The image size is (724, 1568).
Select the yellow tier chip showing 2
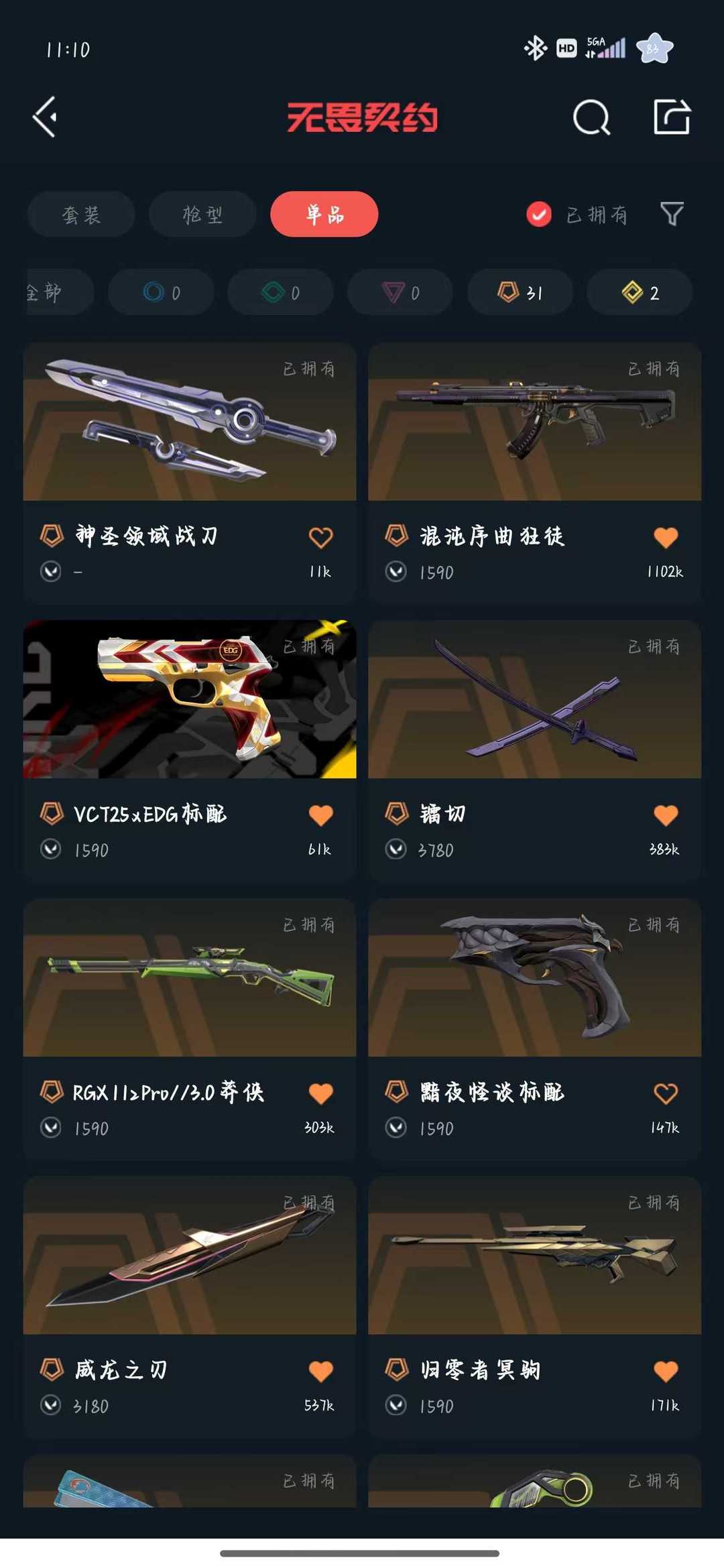pyautogui.click(x=640, y=292)
